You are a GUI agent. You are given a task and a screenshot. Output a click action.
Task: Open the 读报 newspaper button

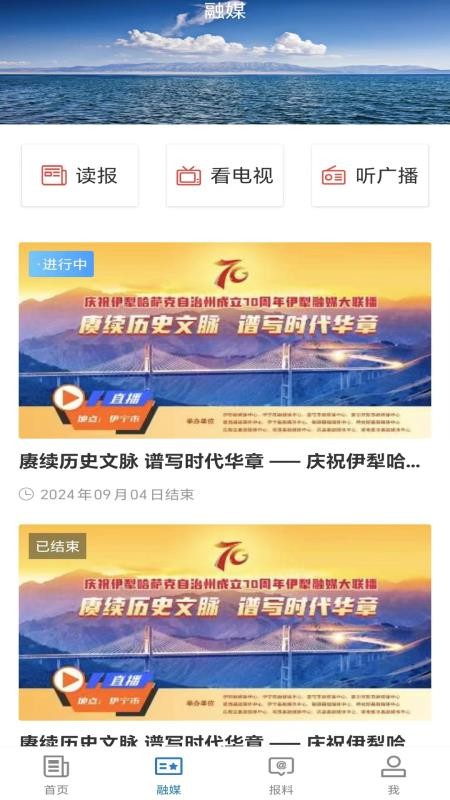80,176
